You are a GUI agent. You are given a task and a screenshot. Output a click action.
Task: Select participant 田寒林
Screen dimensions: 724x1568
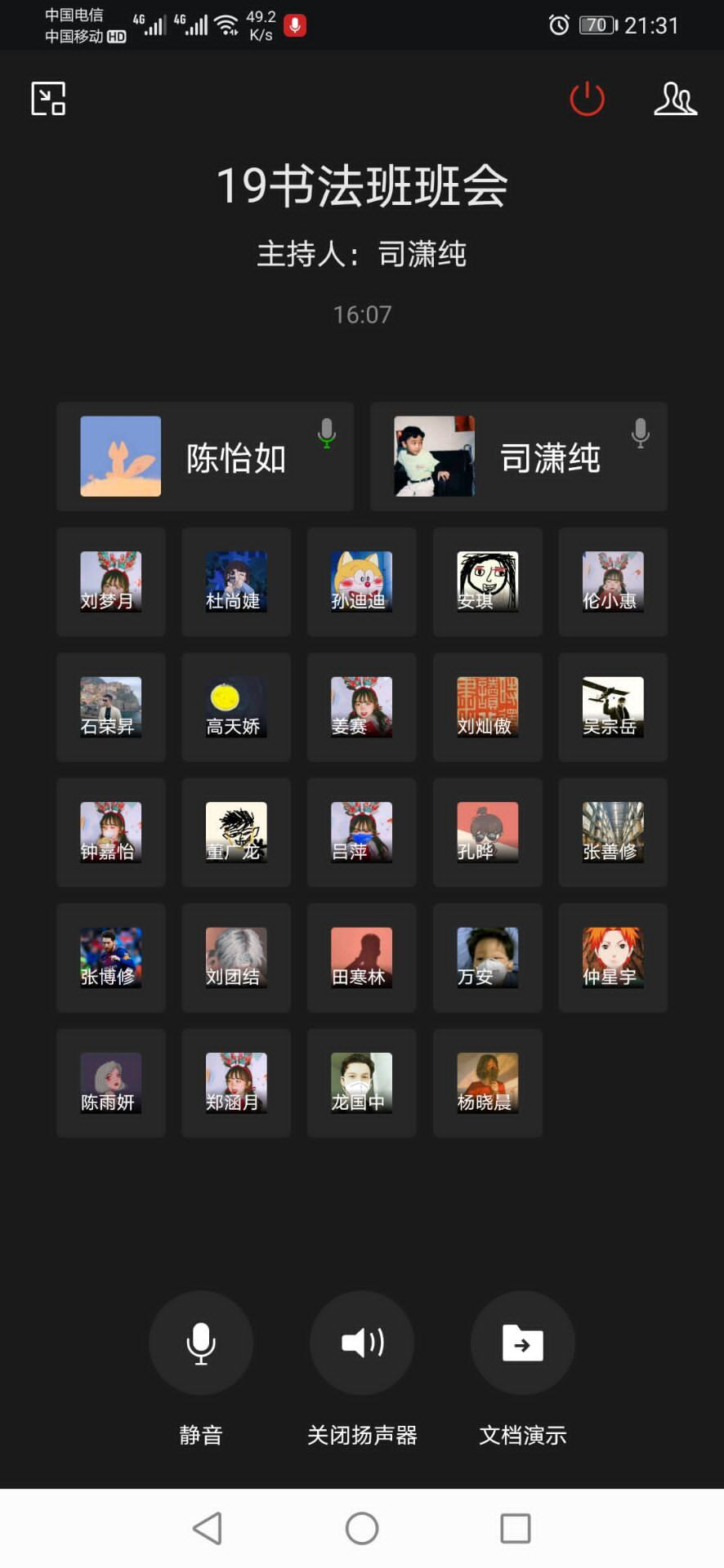tap(361, 958)
